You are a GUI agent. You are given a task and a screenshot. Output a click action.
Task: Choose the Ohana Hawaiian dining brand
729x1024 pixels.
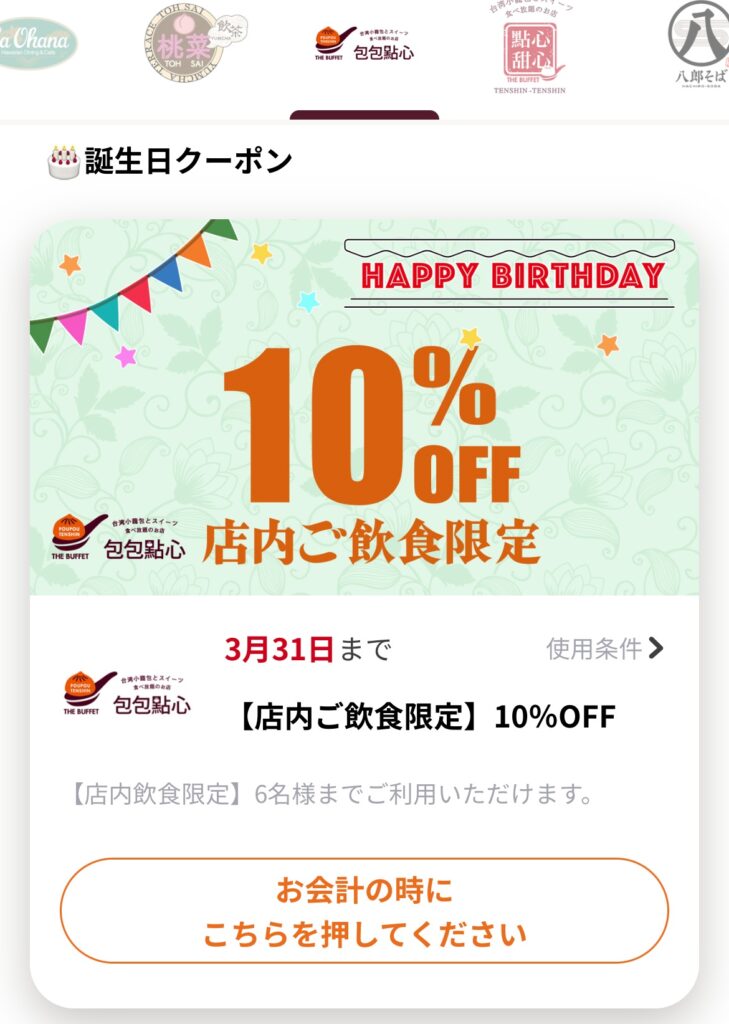click(36, 43)
